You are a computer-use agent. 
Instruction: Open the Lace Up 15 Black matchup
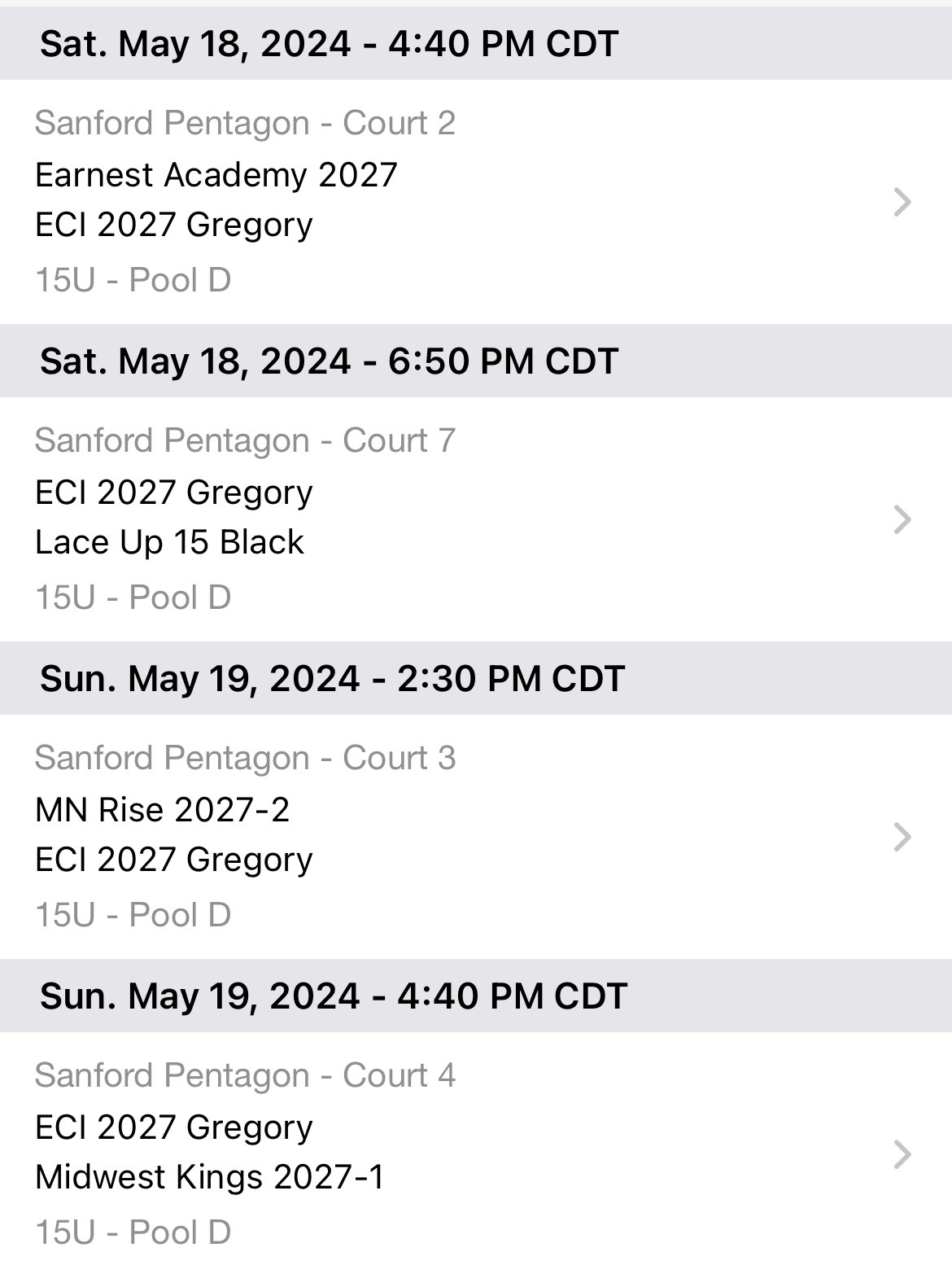tap(169, 542)
